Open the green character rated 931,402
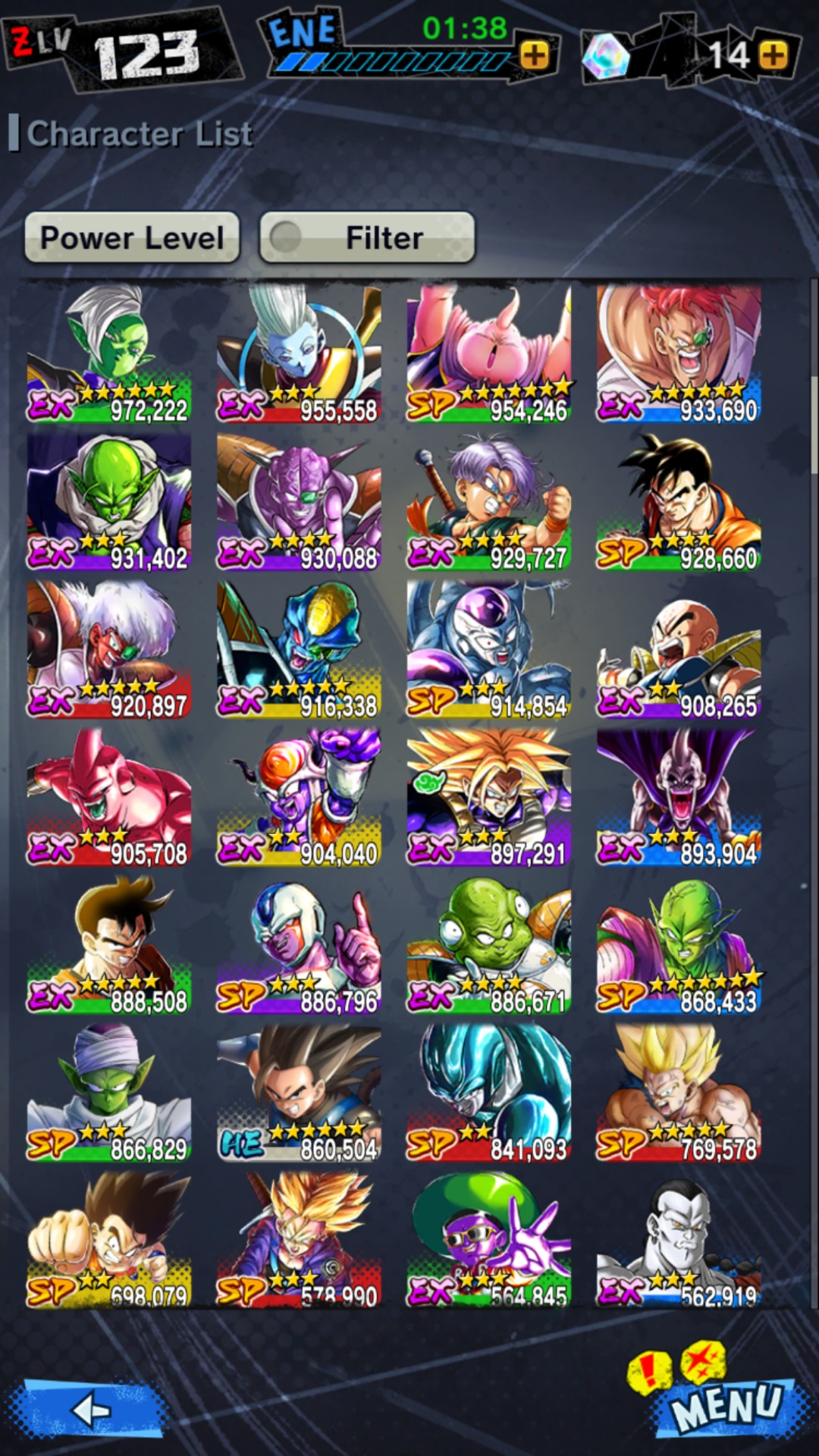The image size is (819, 1456). [x=109, y=501]
